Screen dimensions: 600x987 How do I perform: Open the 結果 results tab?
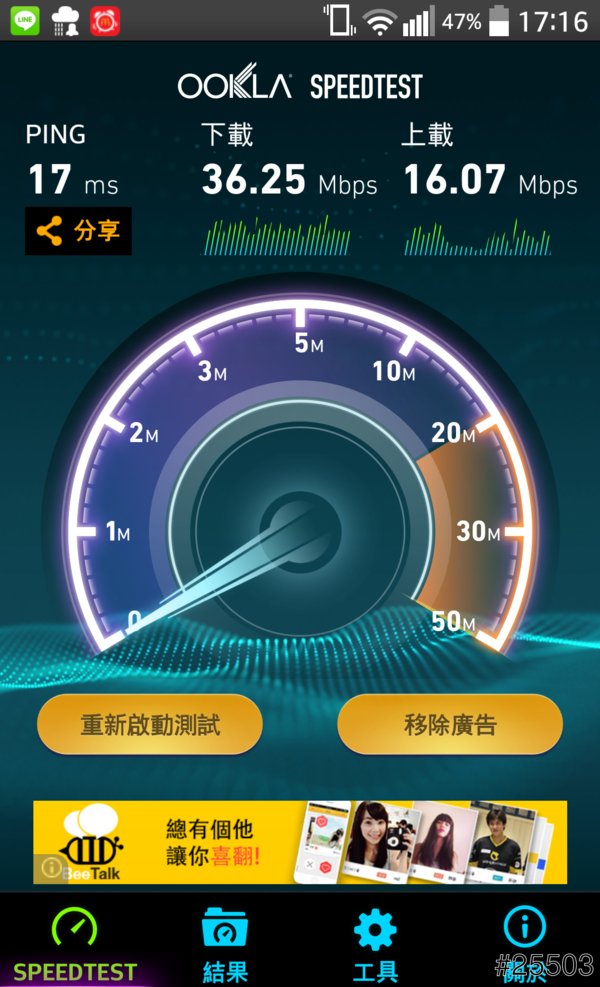coord(225,942)
